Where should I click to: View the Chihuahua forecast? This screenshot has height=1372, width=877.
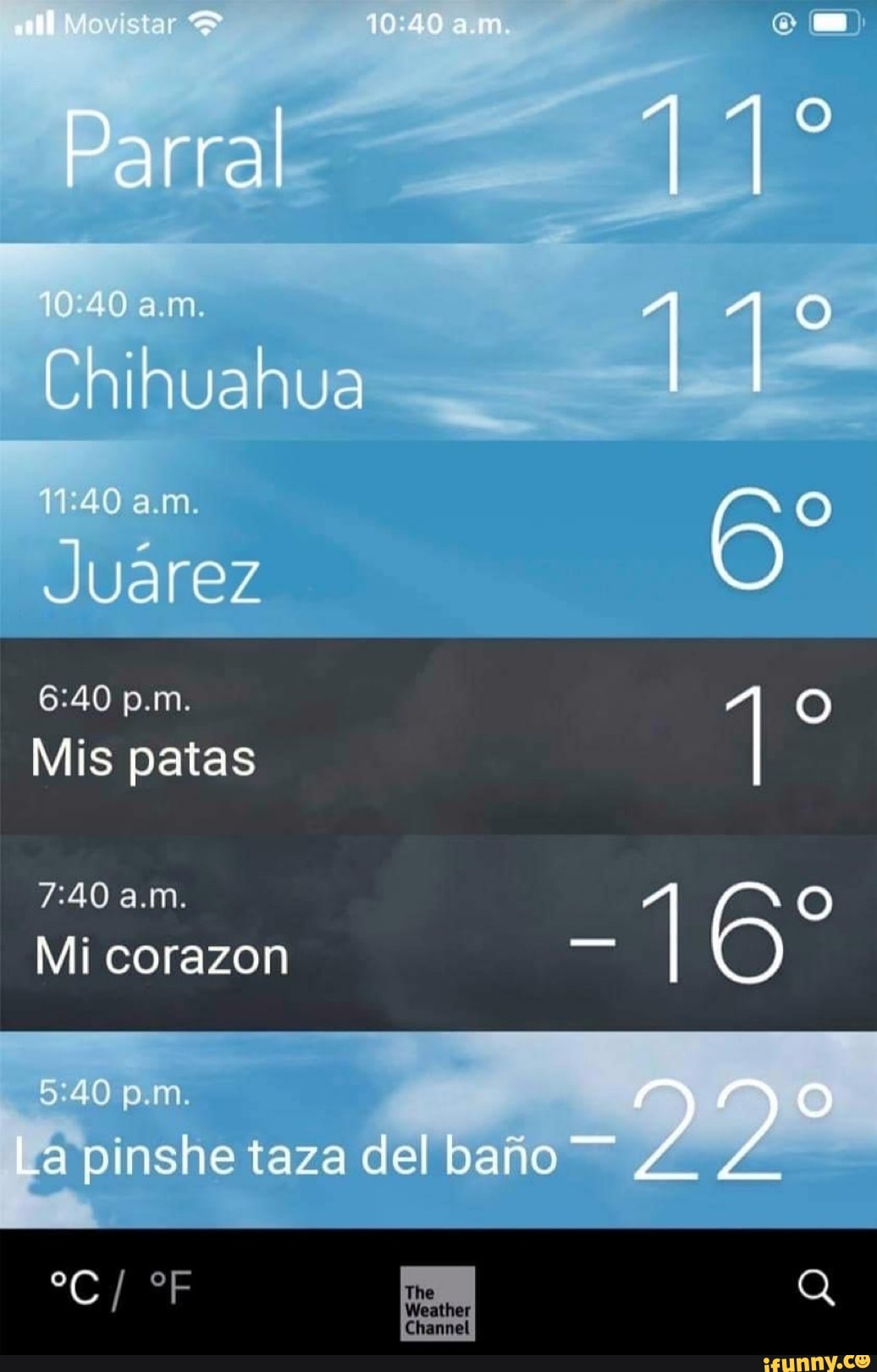pos(438,343)
